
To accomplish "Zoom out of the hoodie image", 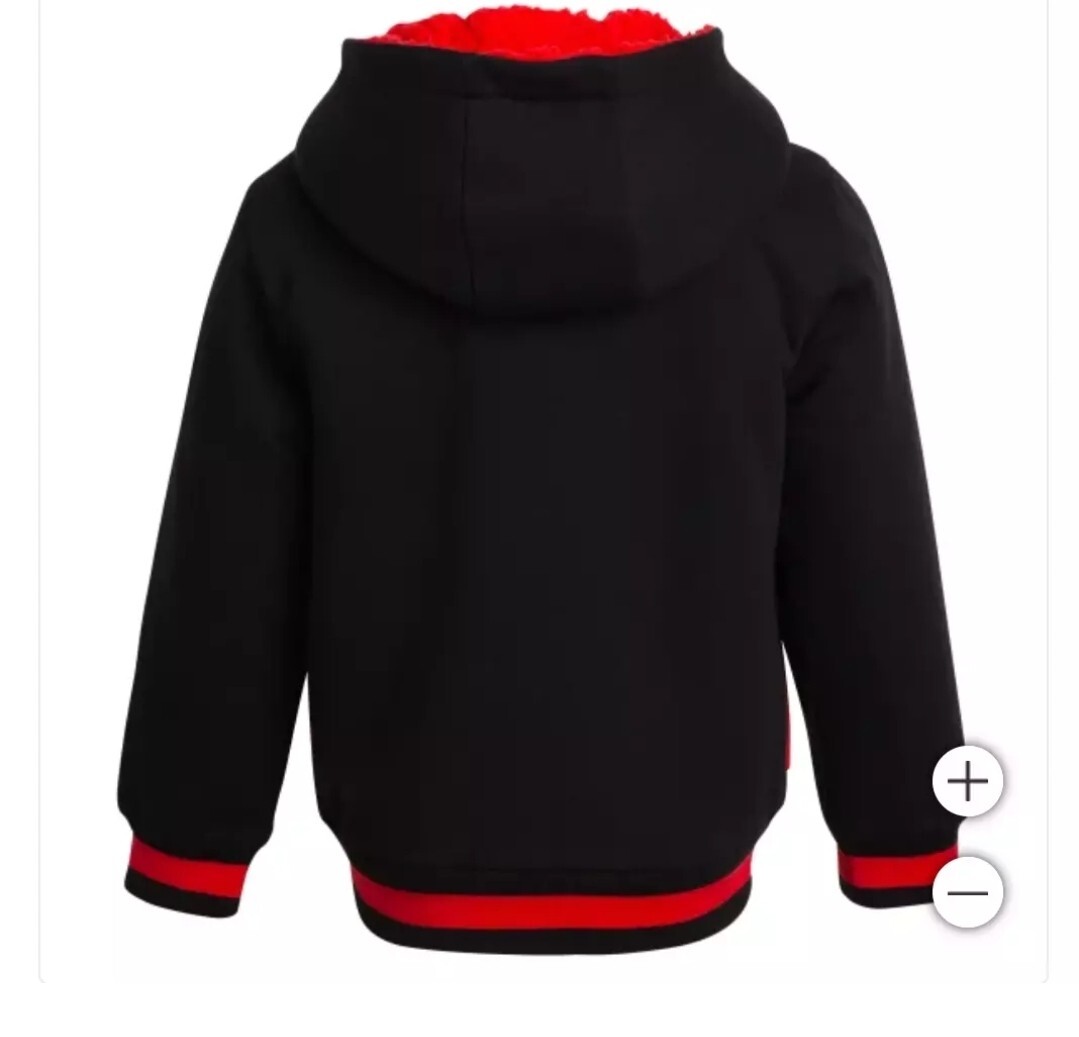I will click(967, 892).
